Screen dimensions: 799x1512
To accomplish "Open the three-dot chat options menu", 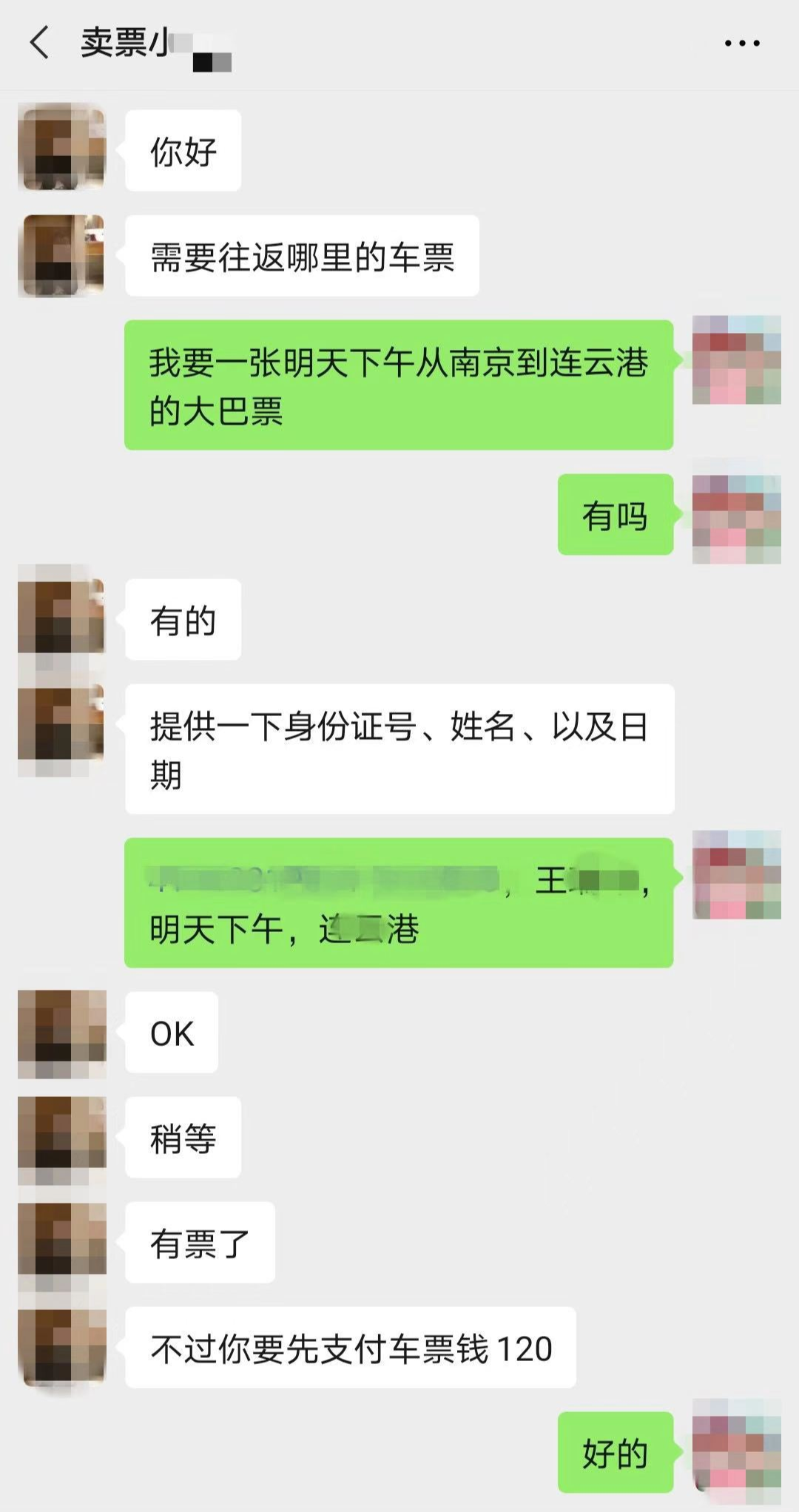I will [x=742, y=44].
